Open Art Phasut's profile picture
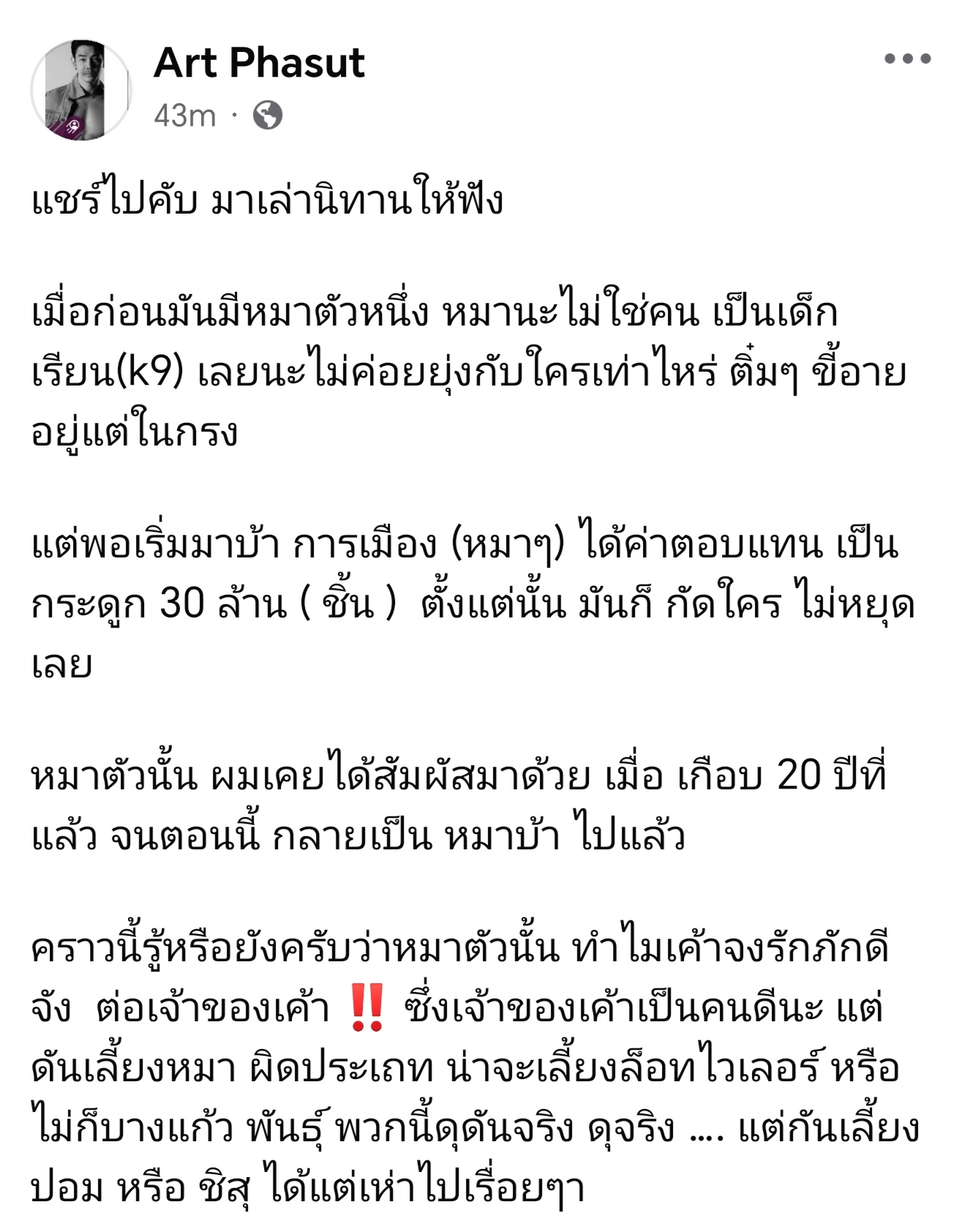Image resolution: width=959 pixels, height=1232 pixels. (80, 89)
